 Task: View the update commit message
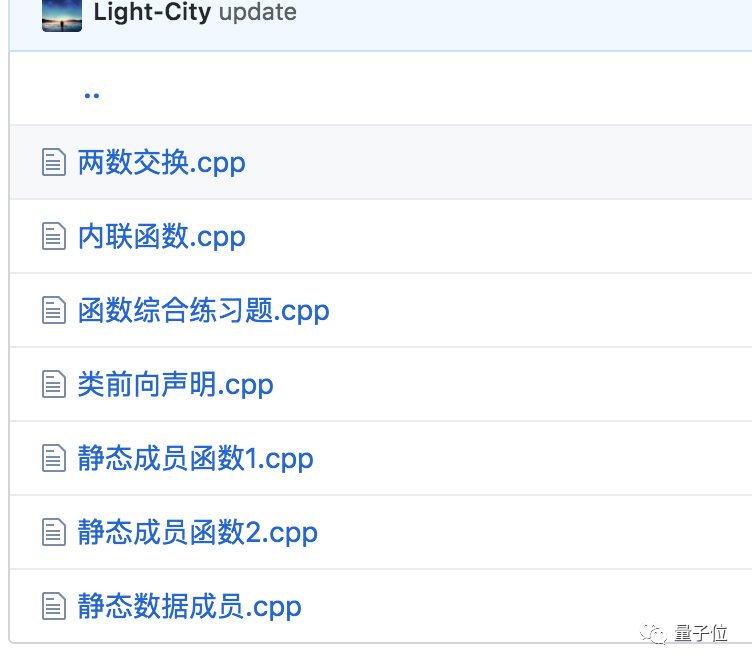pos(258,12)
